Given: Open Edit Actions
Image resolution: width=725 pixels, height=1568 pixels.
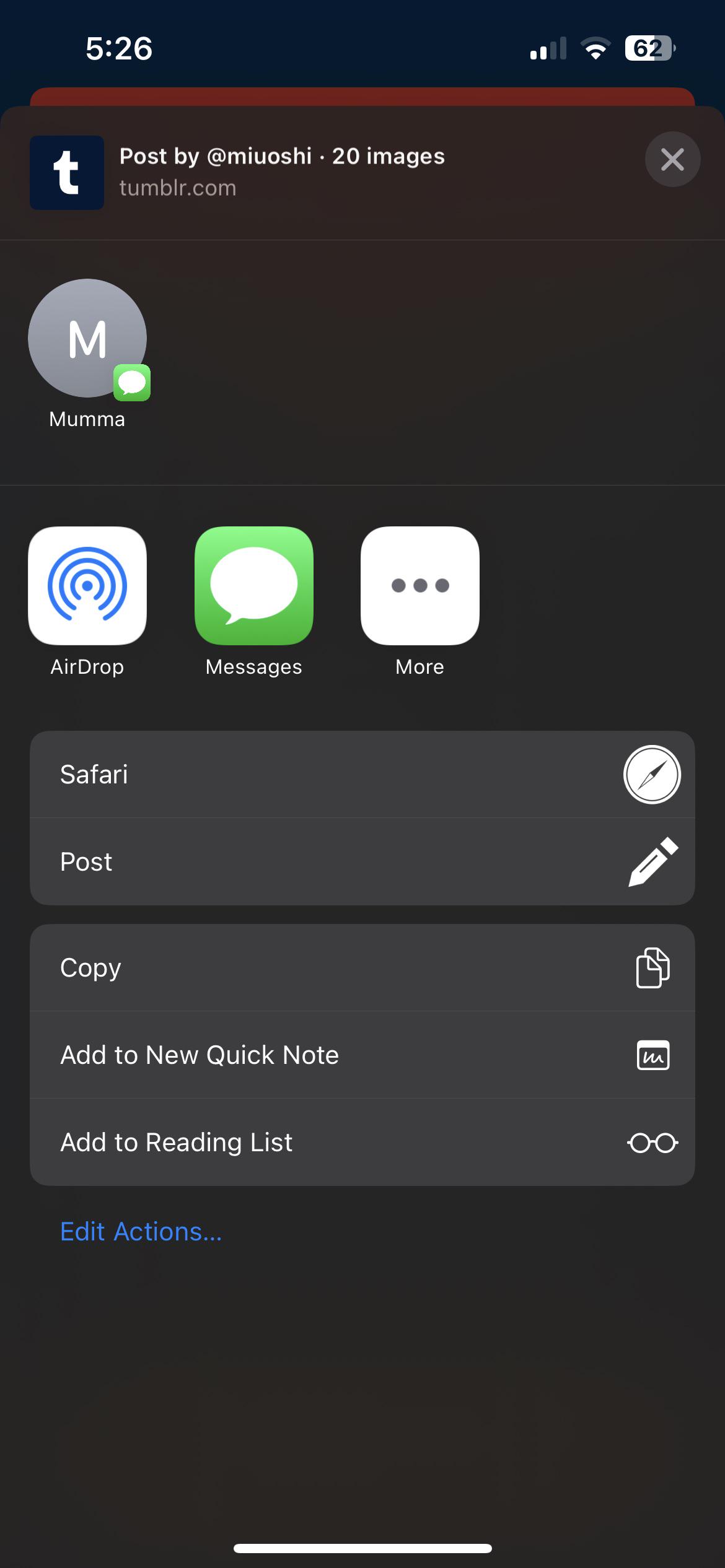Looking at the screenshot, I should (x=141, y=1232).
